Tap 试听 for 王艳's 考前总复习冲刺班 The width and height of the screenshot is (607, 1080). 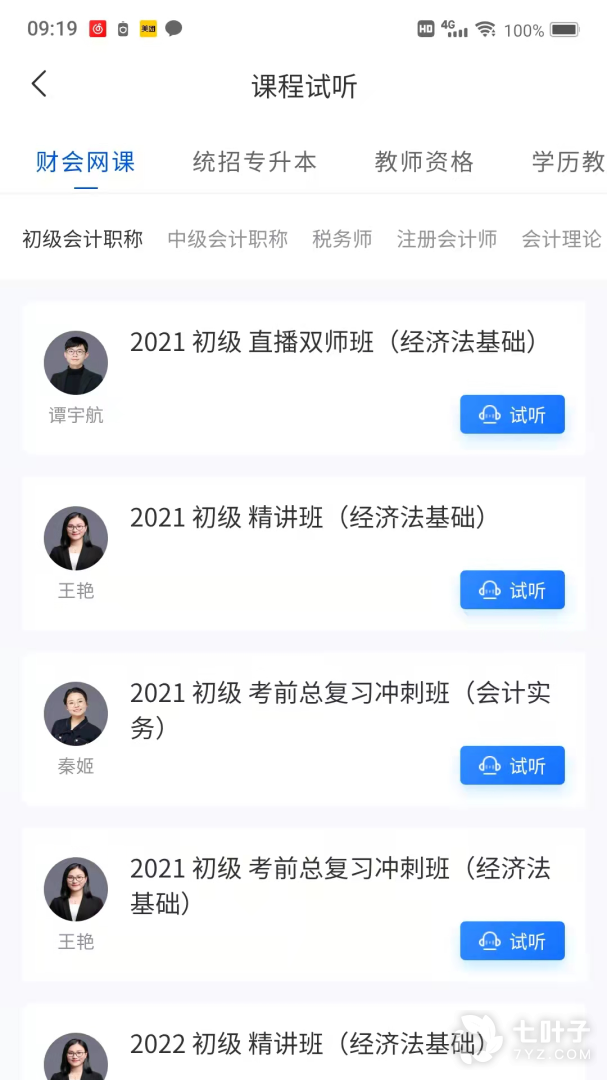tap(513, 942)
